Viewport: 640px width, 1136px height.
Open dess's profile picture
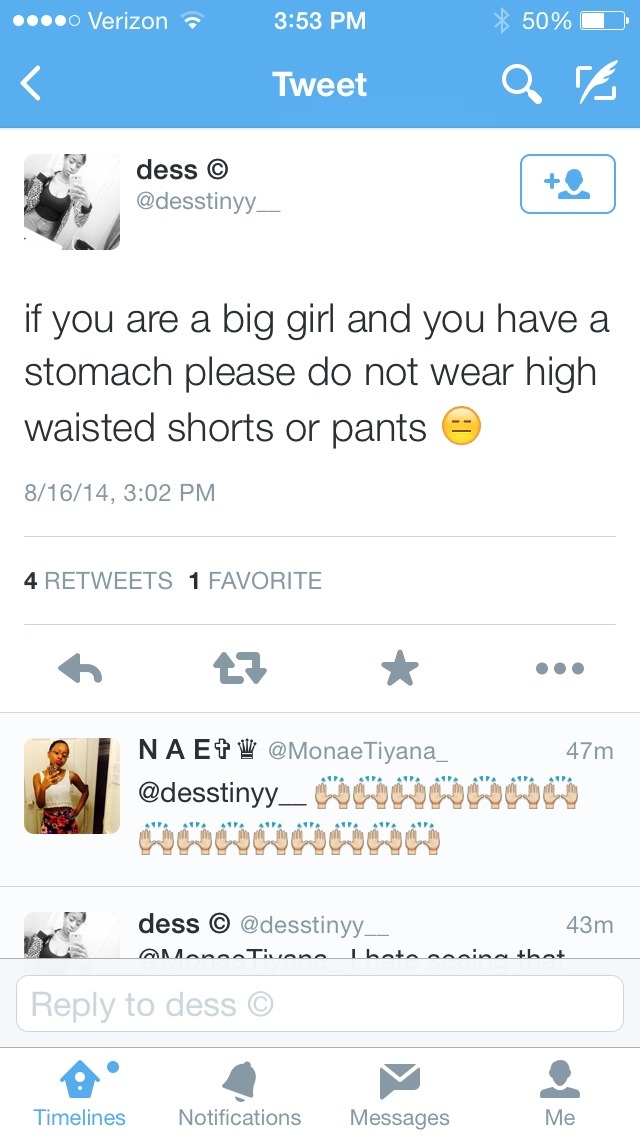click(72, 202)
